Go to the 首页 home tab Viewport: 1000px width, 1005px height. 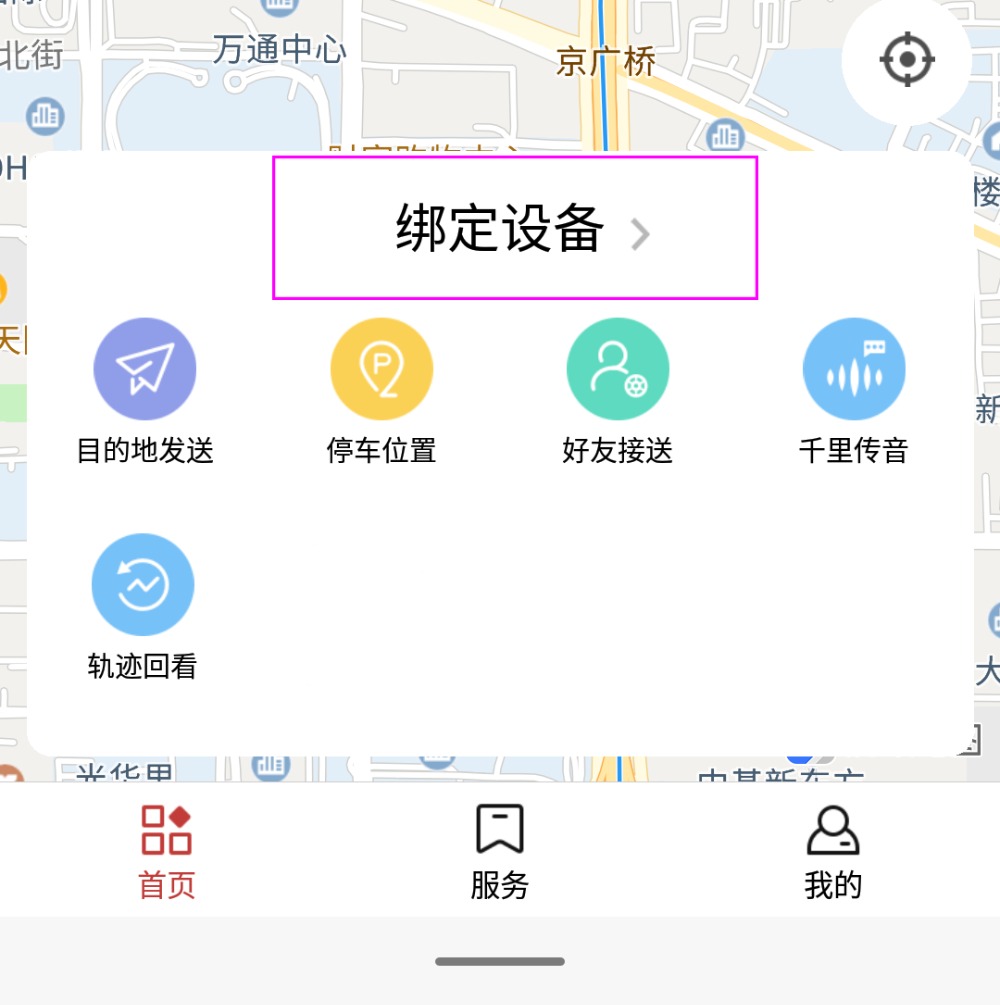(166, 851)
